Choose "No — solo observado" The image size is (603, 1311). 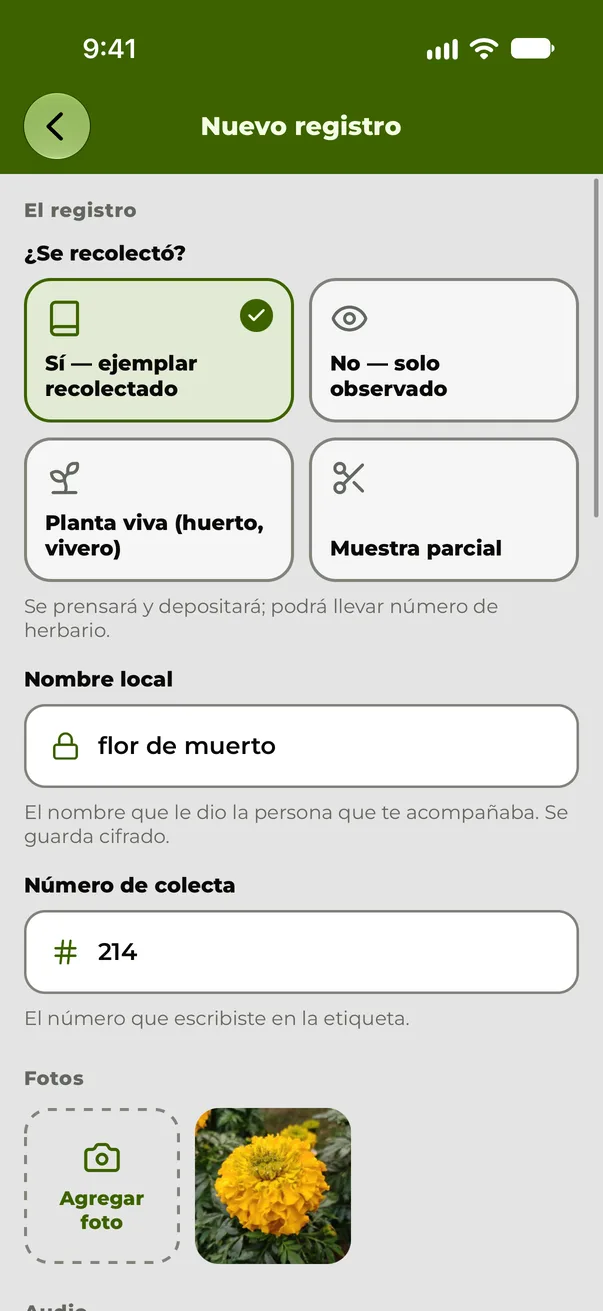(444, 350)
